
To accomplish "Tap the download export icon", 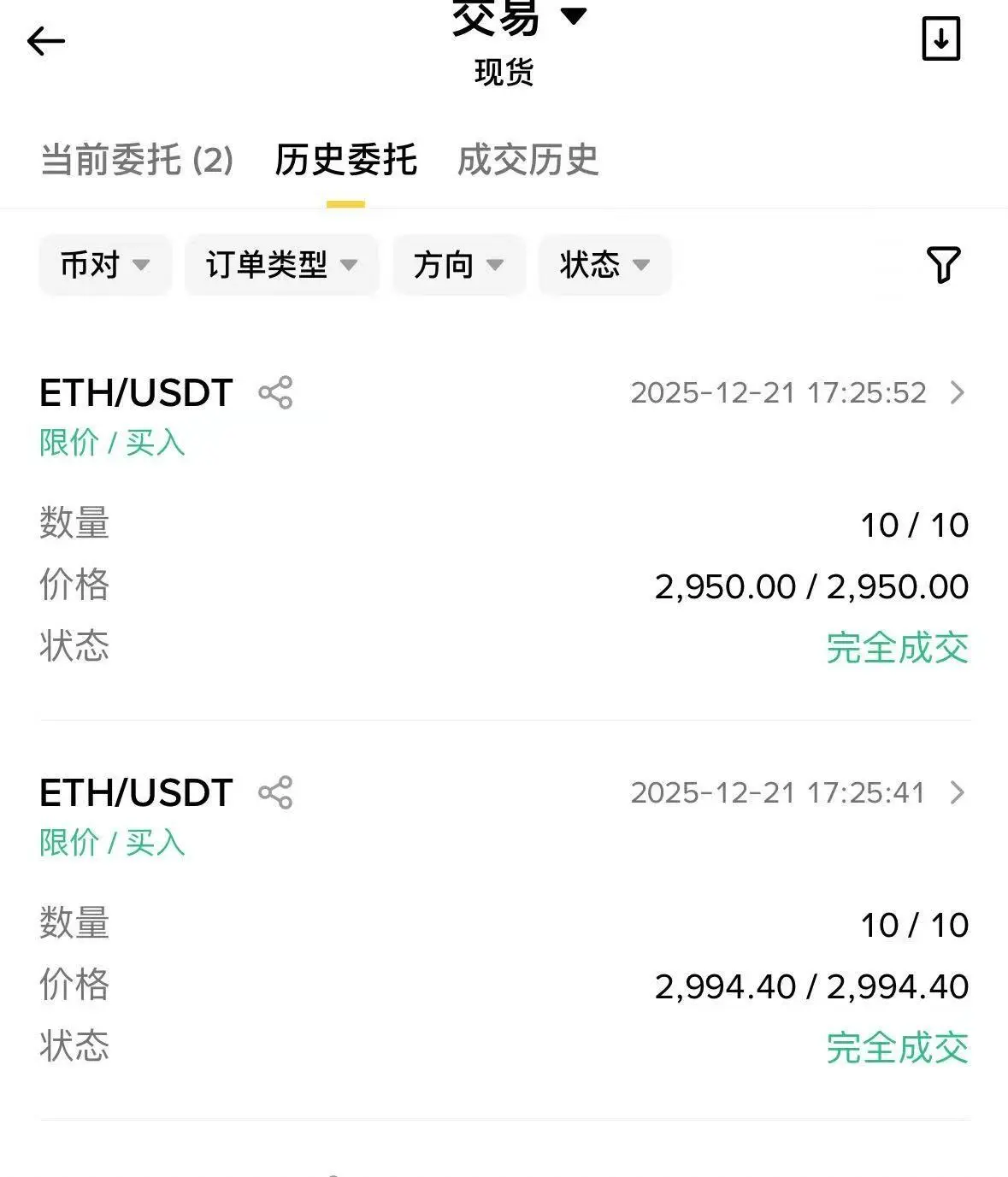I will [x=940, y=39].
